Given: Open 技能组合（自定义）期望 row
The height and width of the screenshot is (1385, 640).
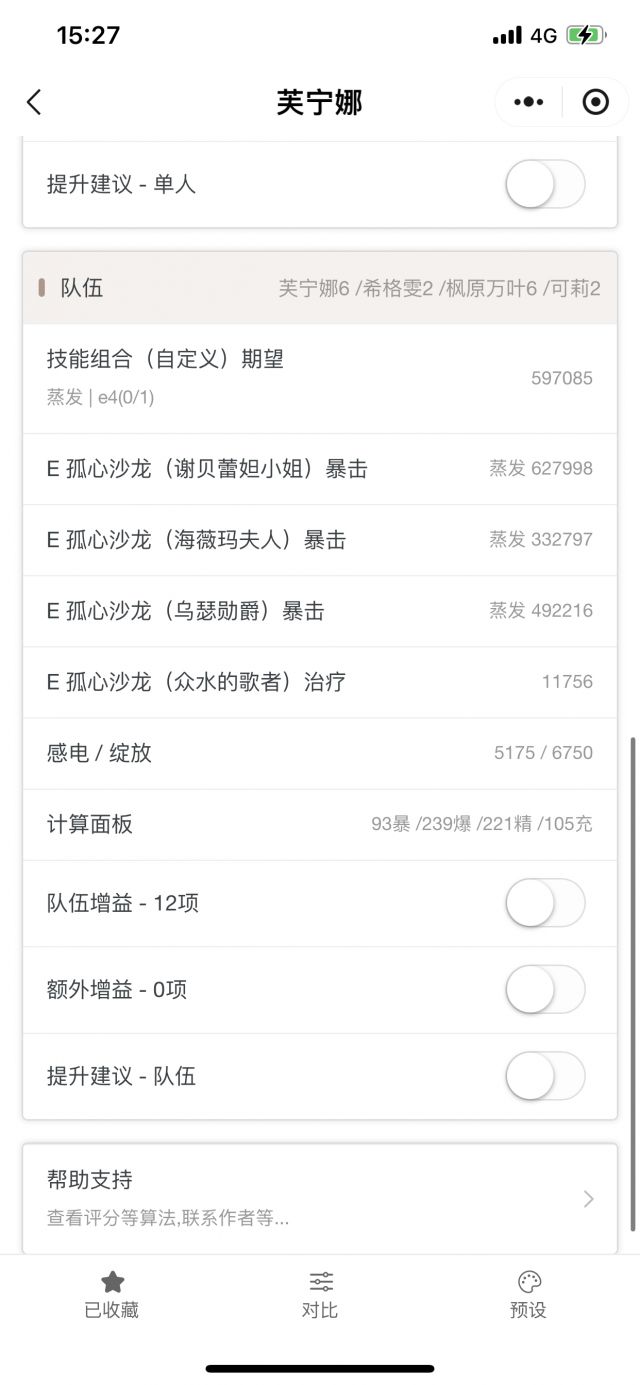Looking at the screenshot, I should pos(320,377).
